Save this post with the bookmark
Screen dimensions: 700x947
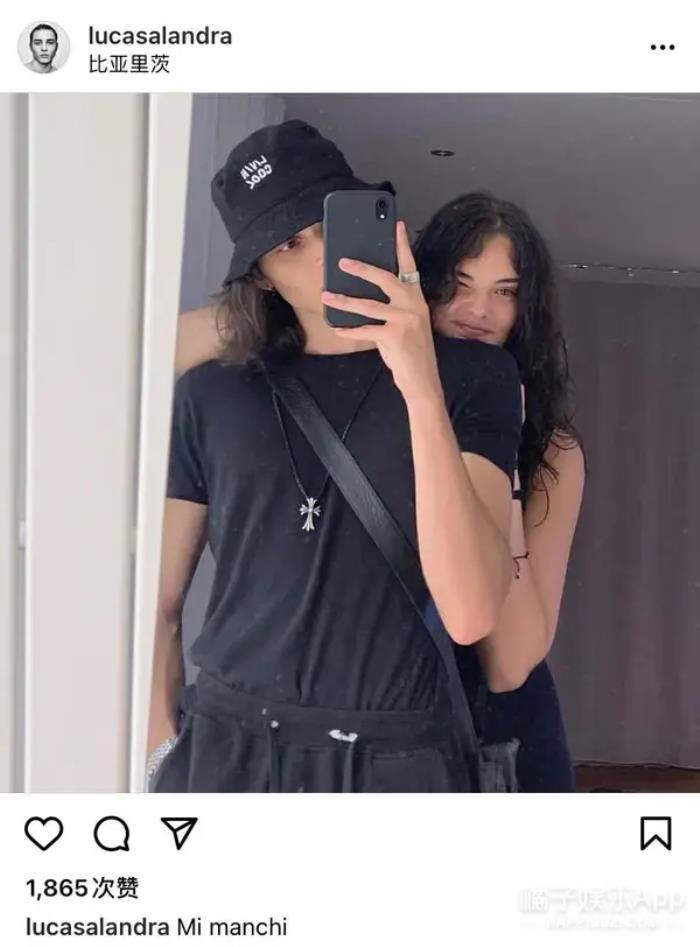[x=655, y=833]
